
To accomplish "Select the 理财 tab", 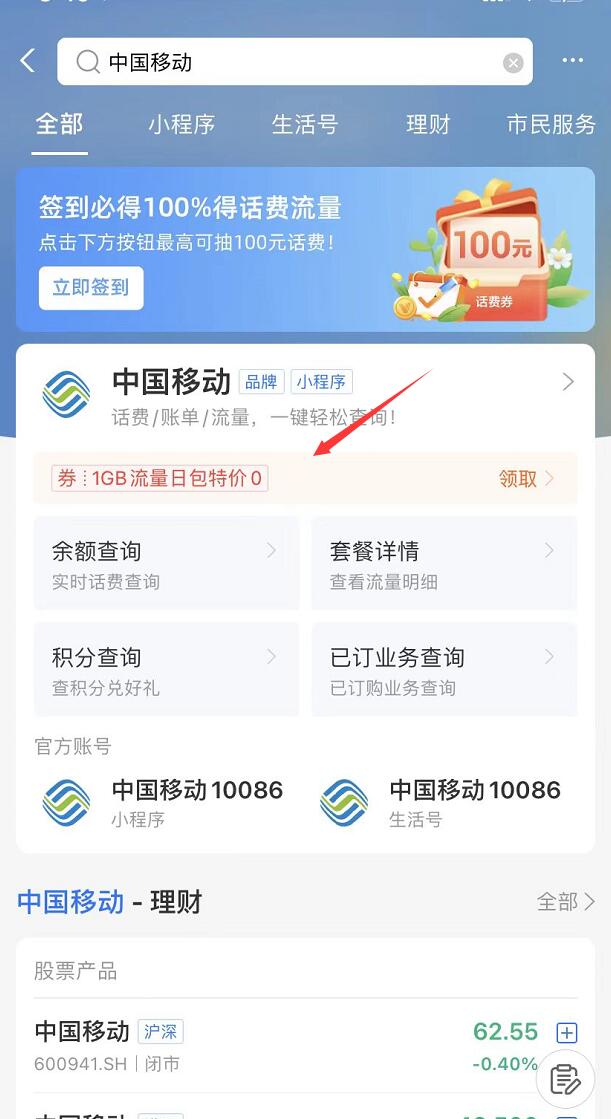I will tap(428, 125).
